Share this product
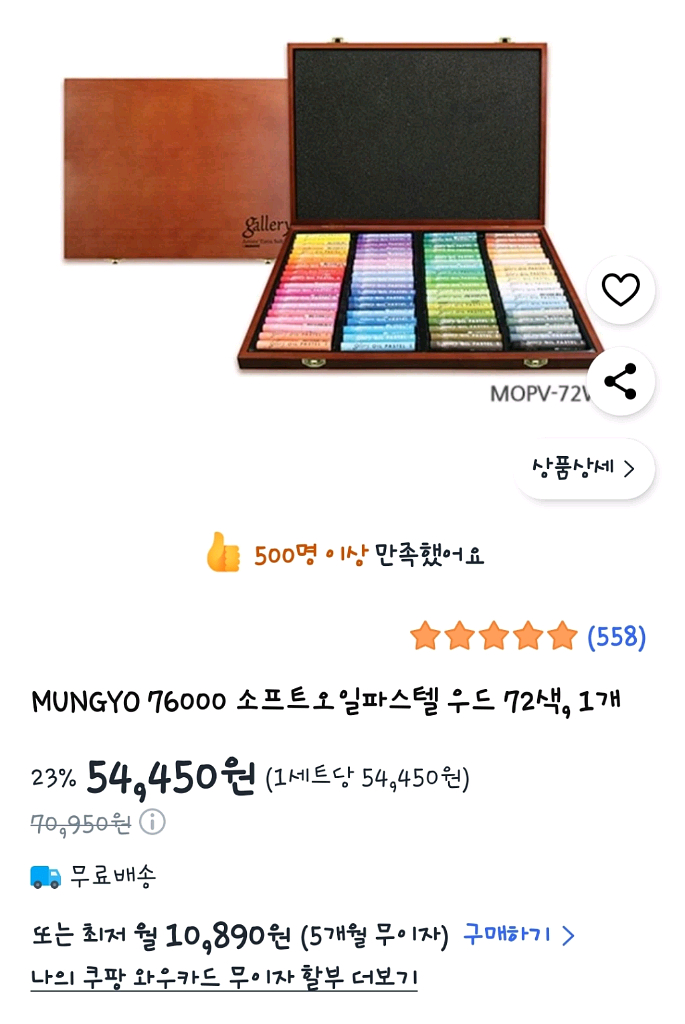The height and width of the screenshot is (1024, 685). pos(620,381)
